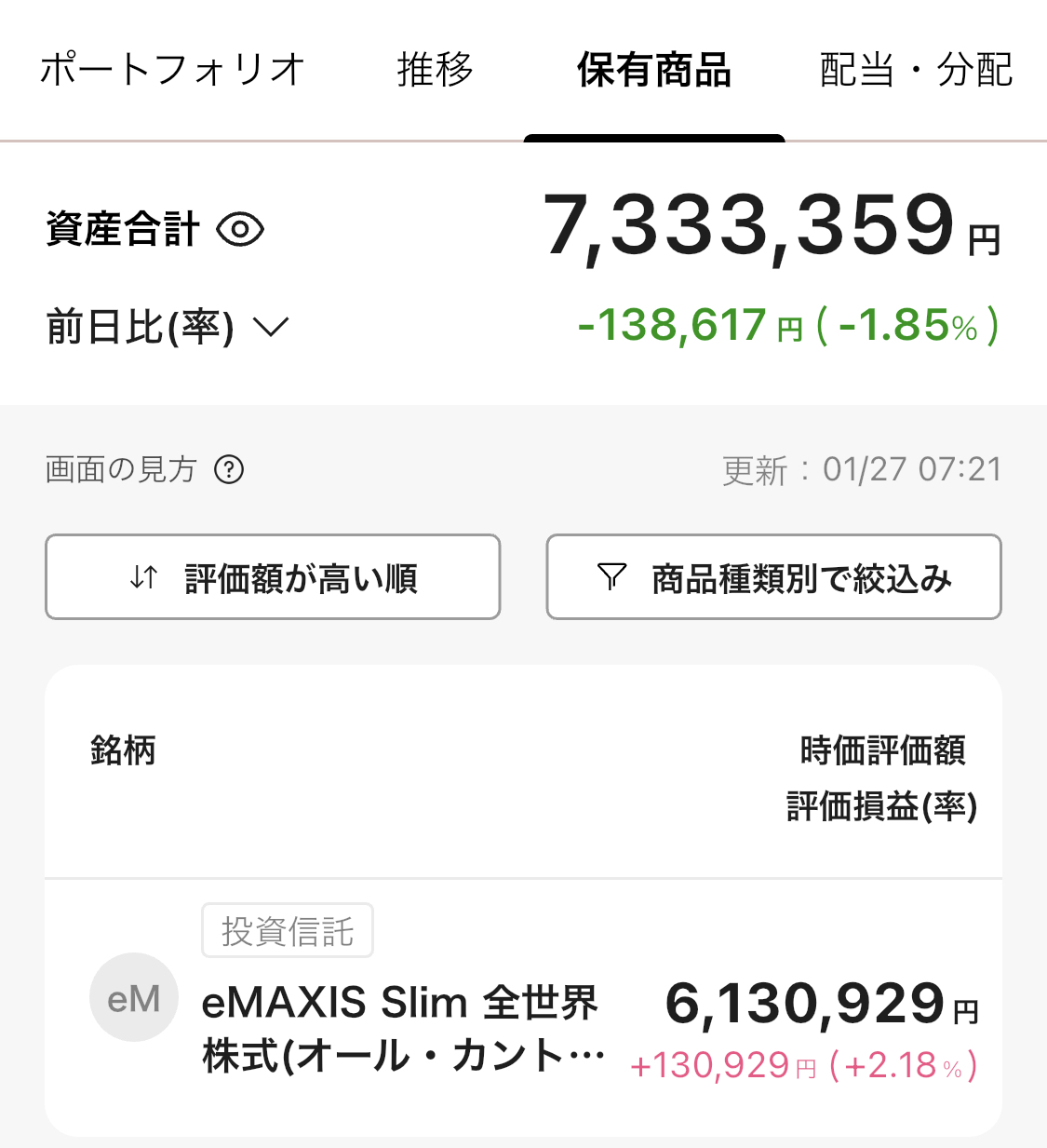Hide total assets with the eye icon

[240, 229]
